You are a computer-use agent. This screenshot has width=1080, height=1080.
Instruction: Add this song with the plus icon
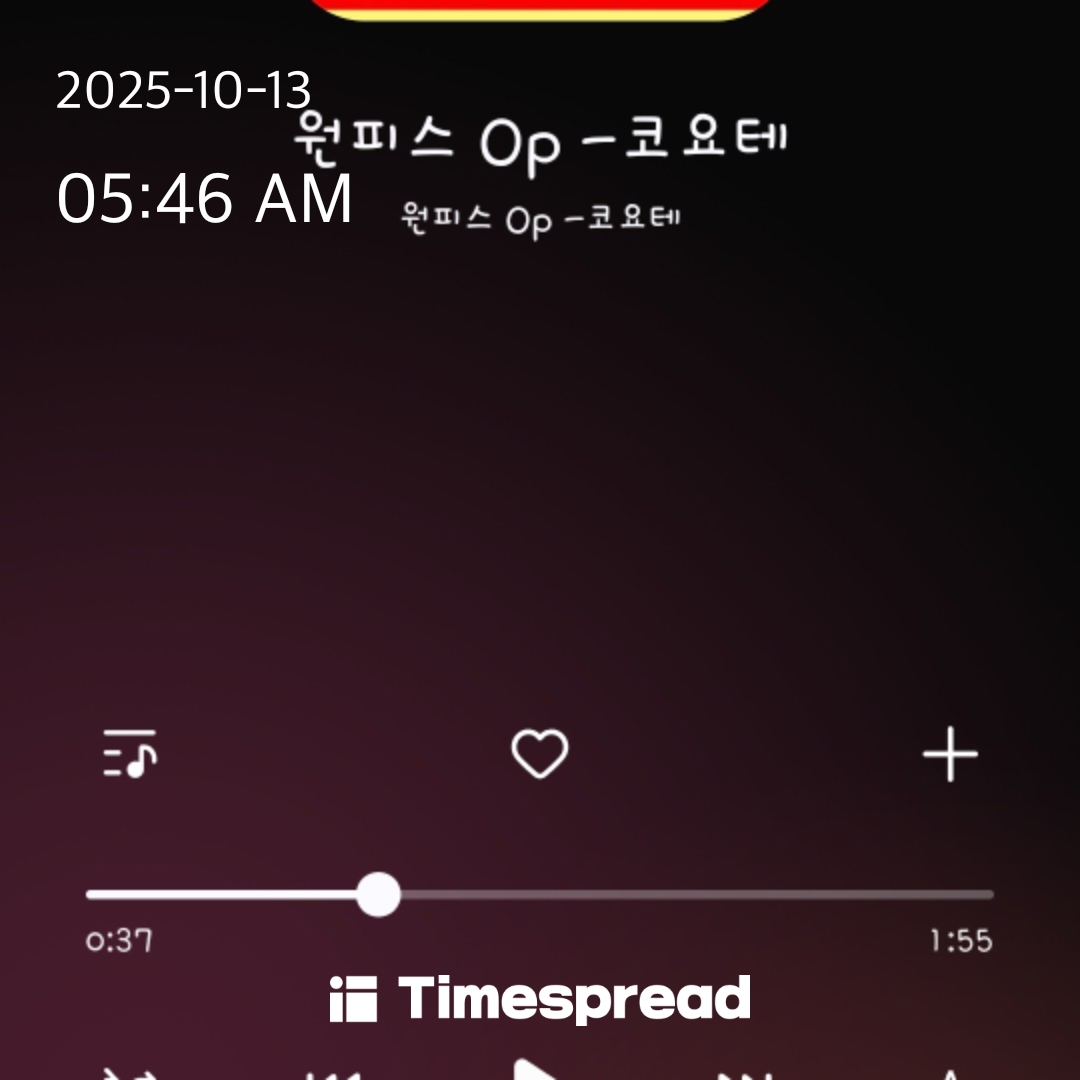[x=949, y=754]
